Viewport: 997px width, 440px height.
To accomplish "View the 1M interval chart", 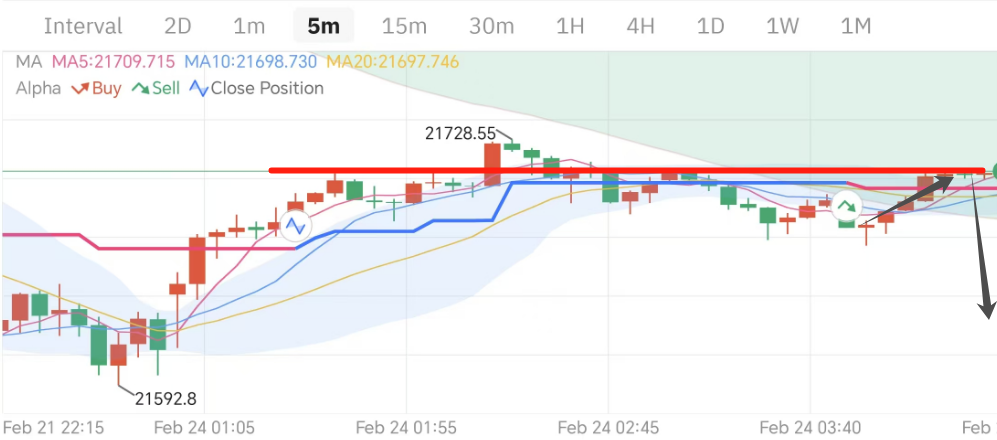I will [856, 26].
